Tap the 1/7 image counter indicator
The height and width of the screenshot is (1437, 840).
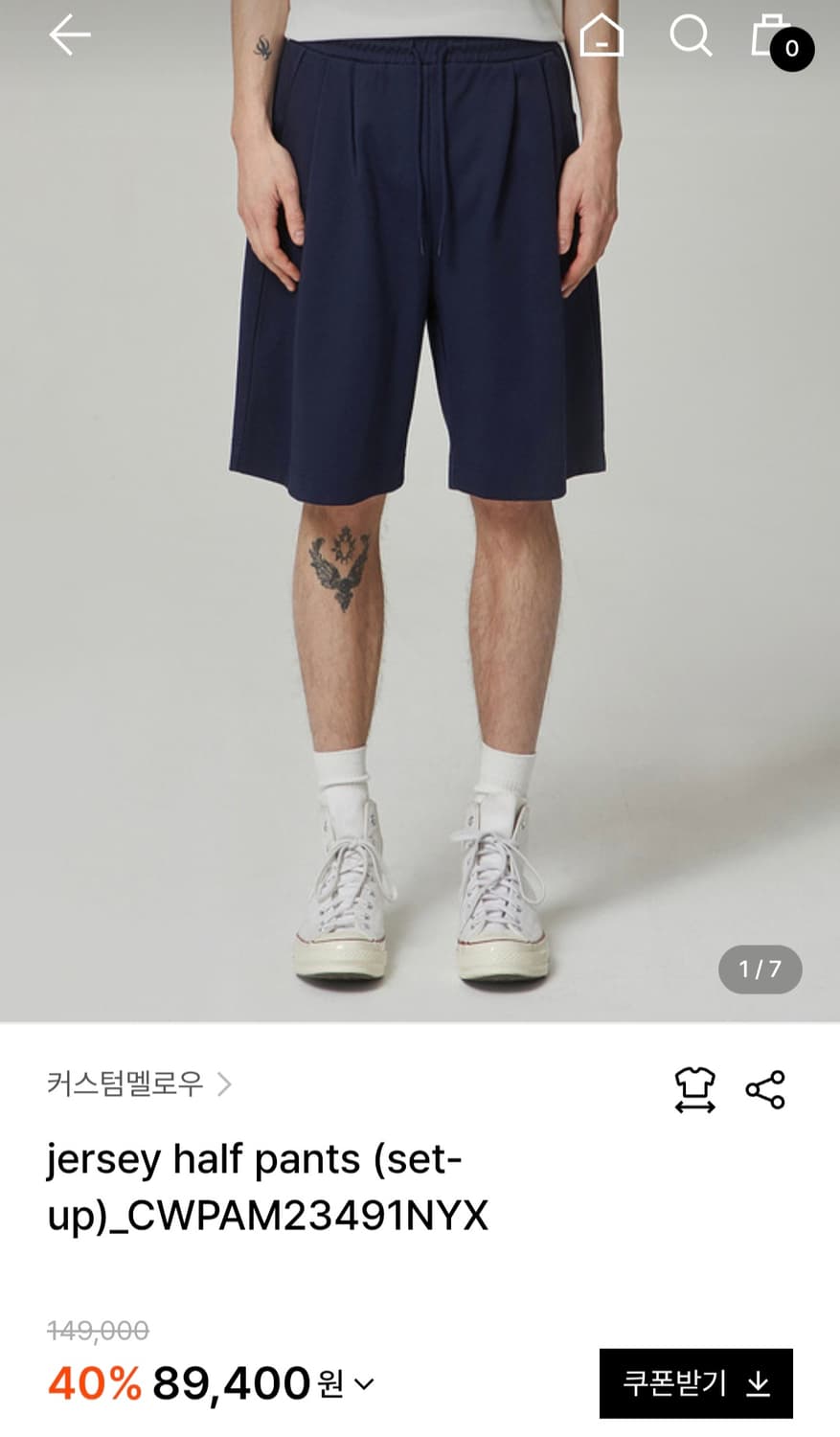point(760,970)
